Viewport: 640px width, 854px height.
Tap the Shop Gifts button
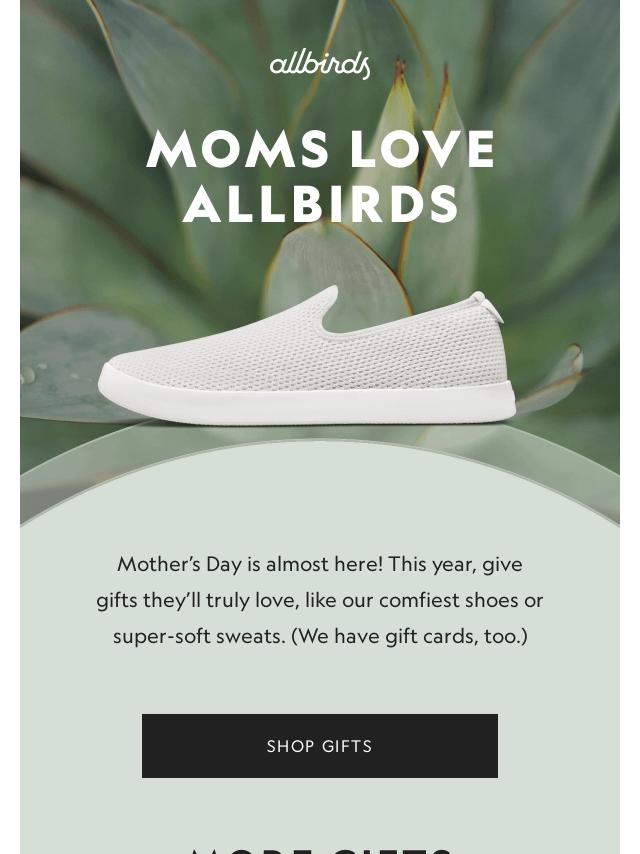tap(320, 746)
